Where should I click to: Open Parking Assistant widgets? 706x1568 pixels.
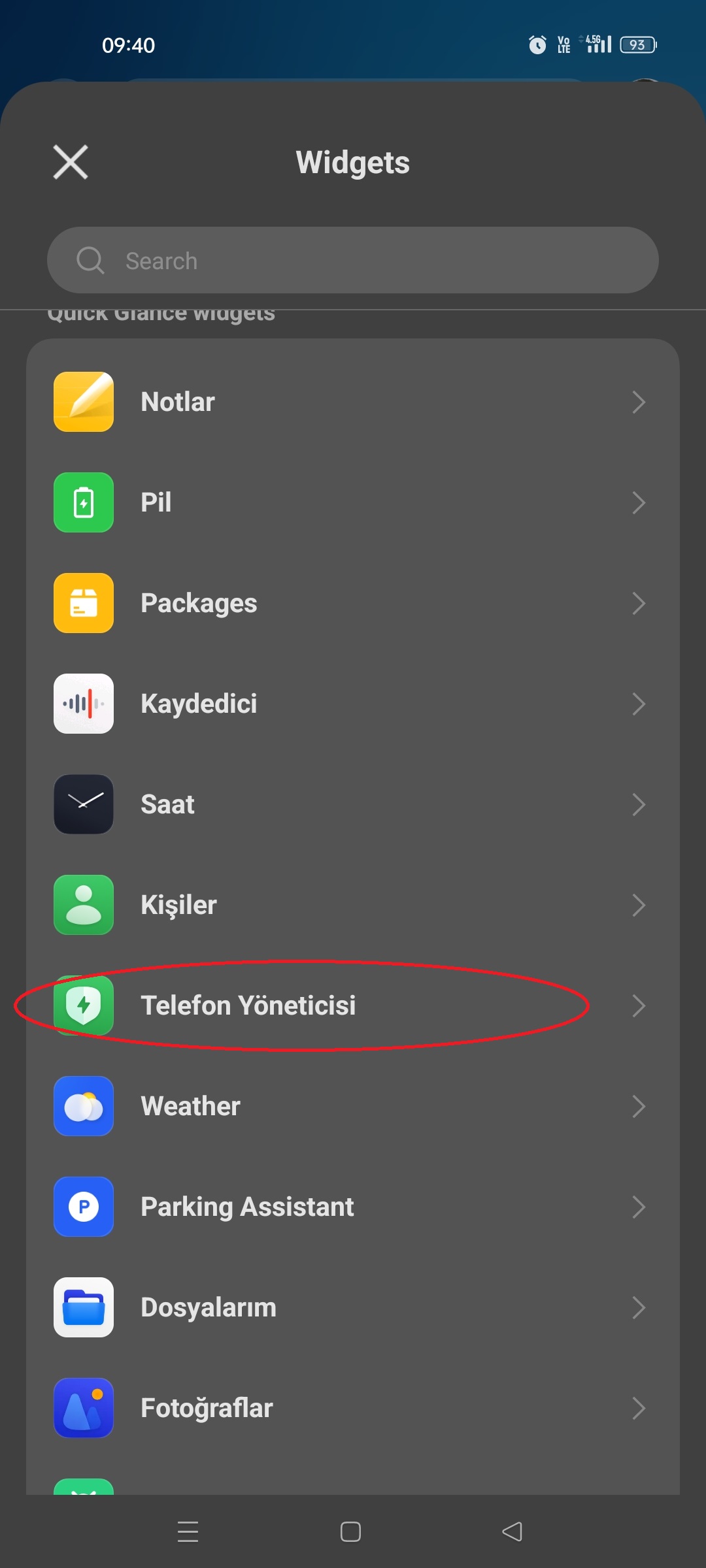pyautogui.click(x=353, y=1207)
